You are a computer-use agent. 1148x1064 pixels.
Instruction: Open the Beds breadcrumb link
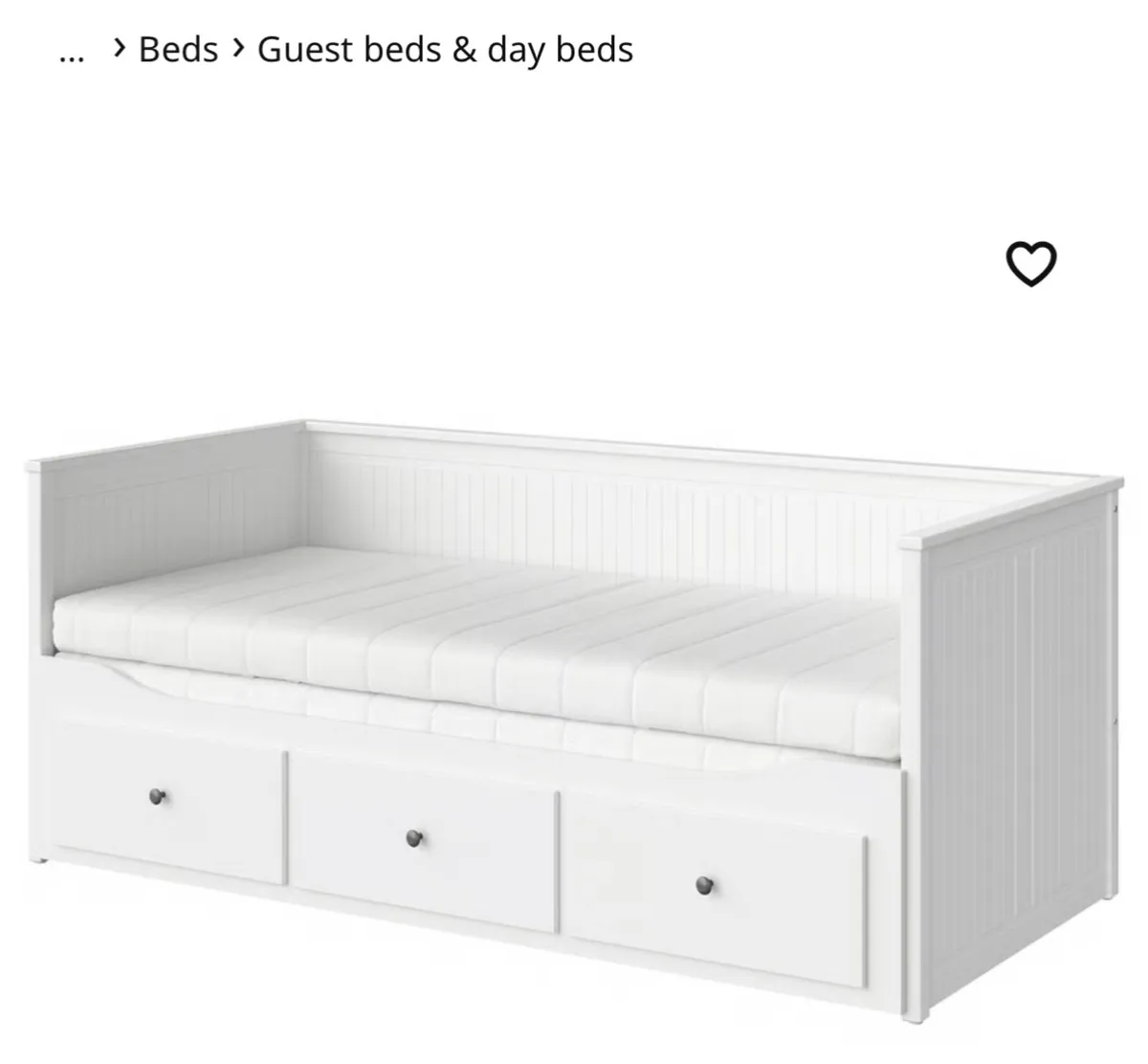178,49
